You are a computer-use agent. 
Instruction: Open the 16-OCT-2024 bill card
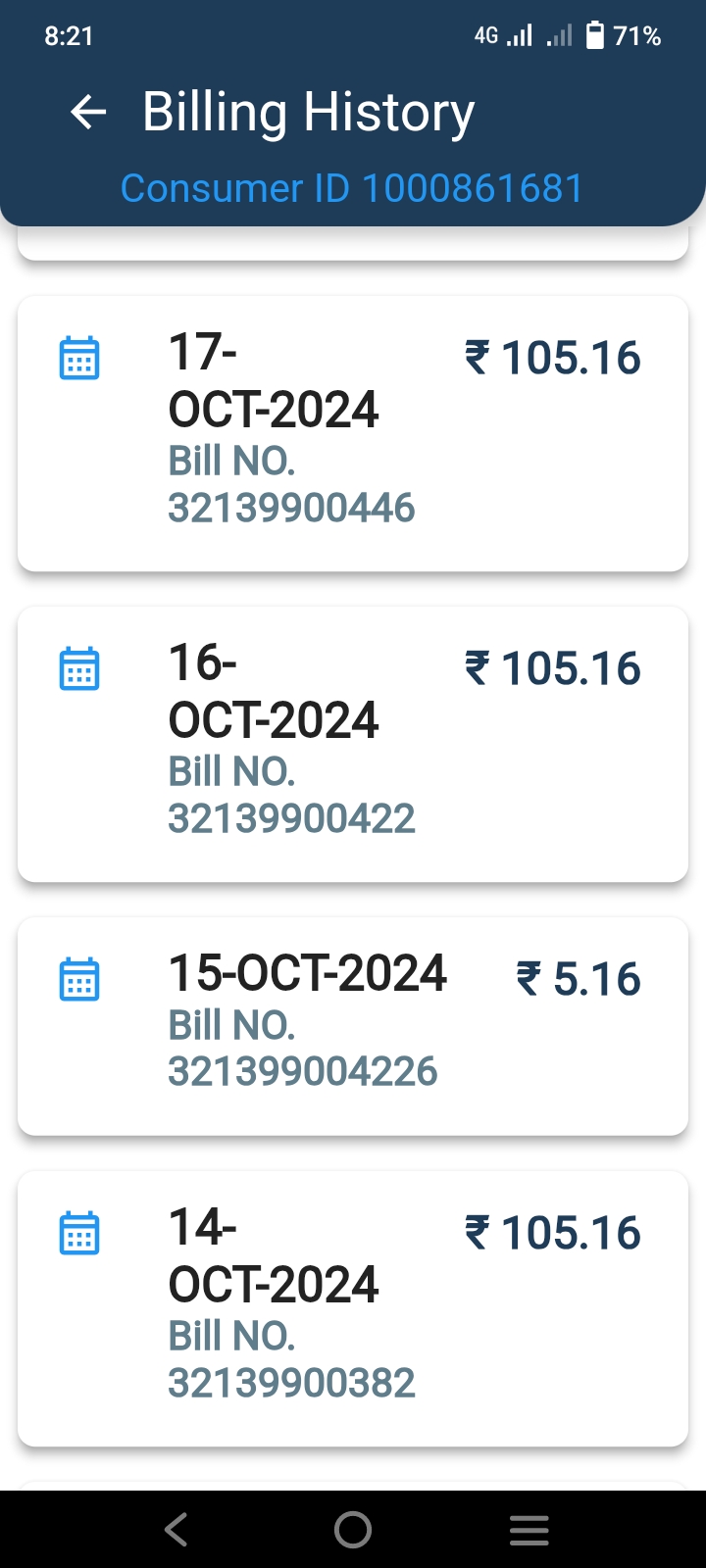(x=353, y=744)
